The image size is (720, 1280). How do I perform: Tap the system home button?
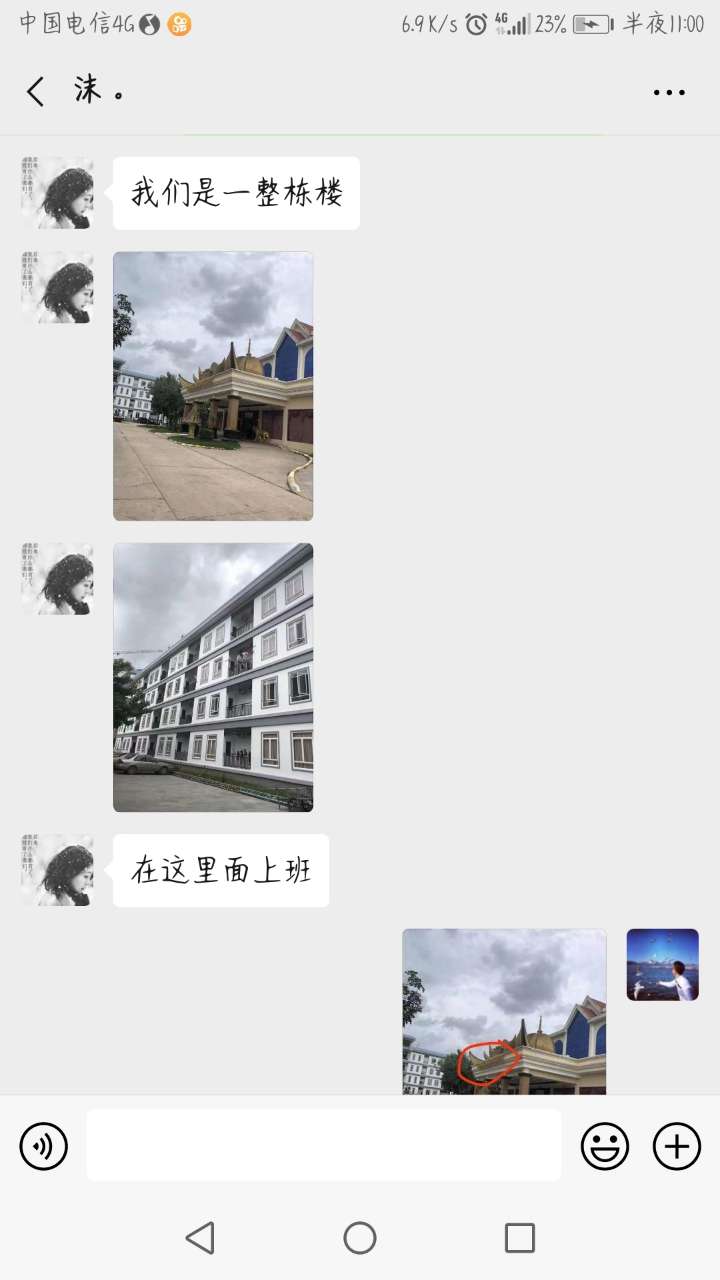360,1238
